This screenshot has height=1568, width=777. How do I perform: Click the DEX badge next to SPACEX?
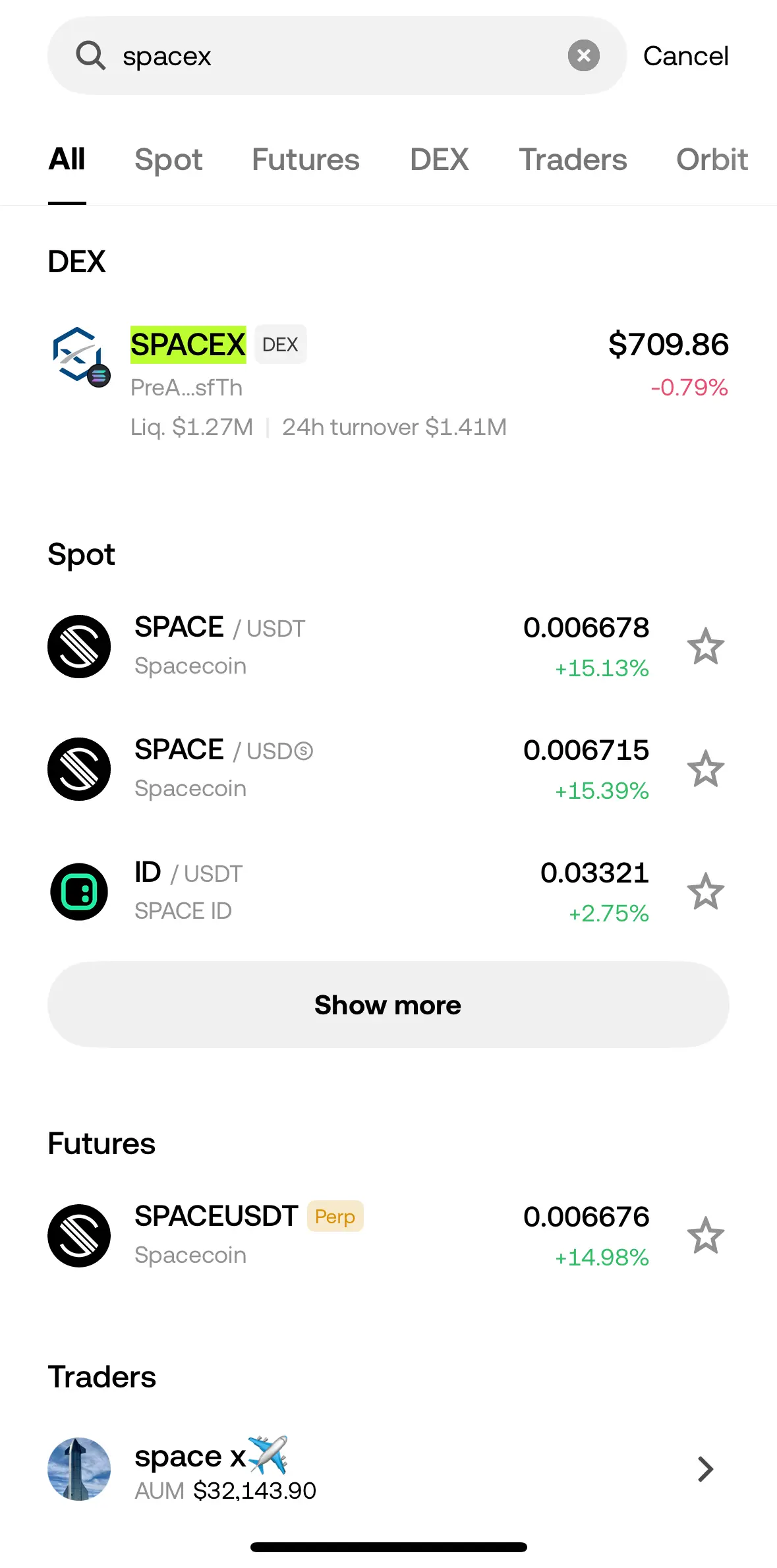point(280,343)
